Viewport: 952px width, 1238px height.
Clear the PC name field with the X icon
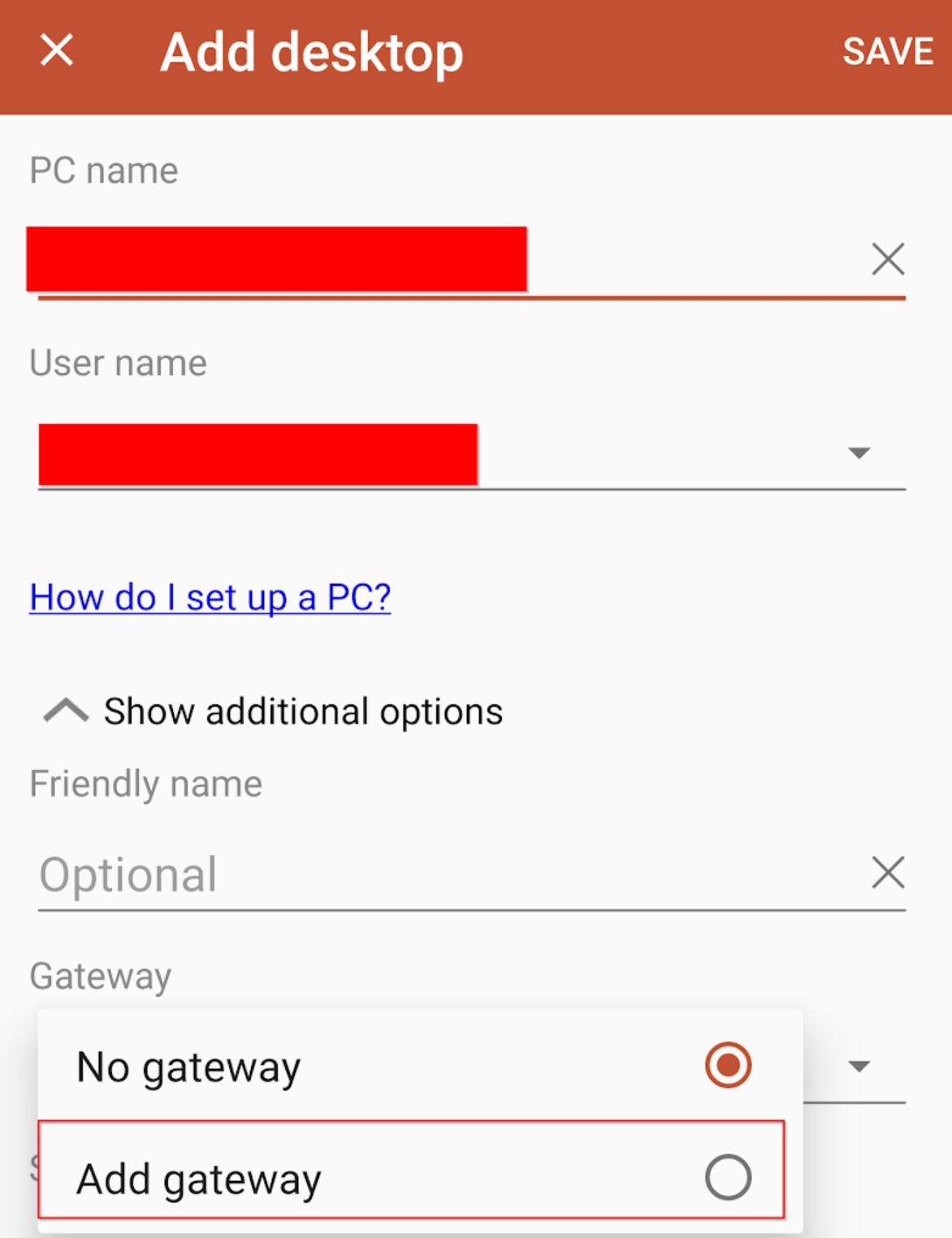[887, 258]
